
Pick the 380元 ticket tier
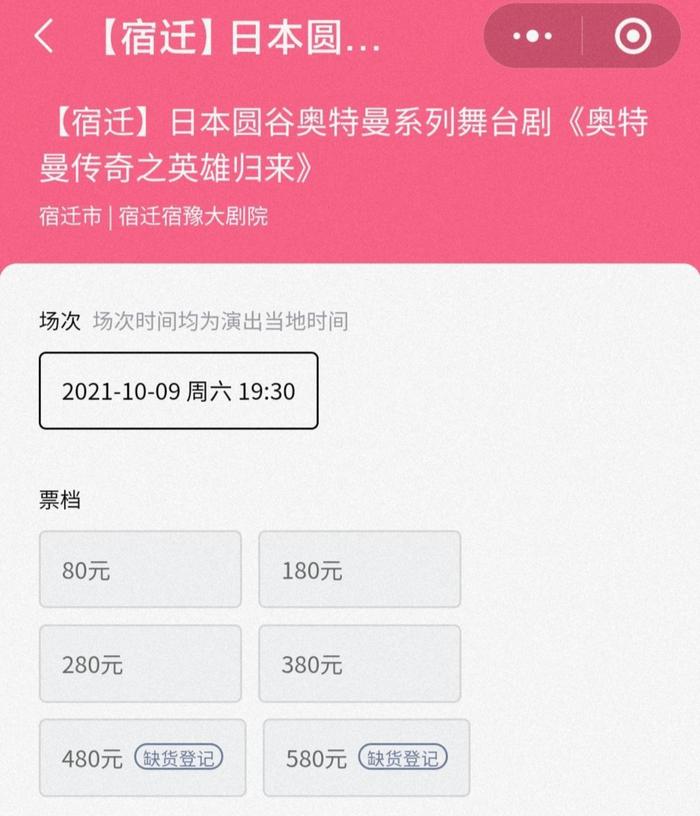359,664
